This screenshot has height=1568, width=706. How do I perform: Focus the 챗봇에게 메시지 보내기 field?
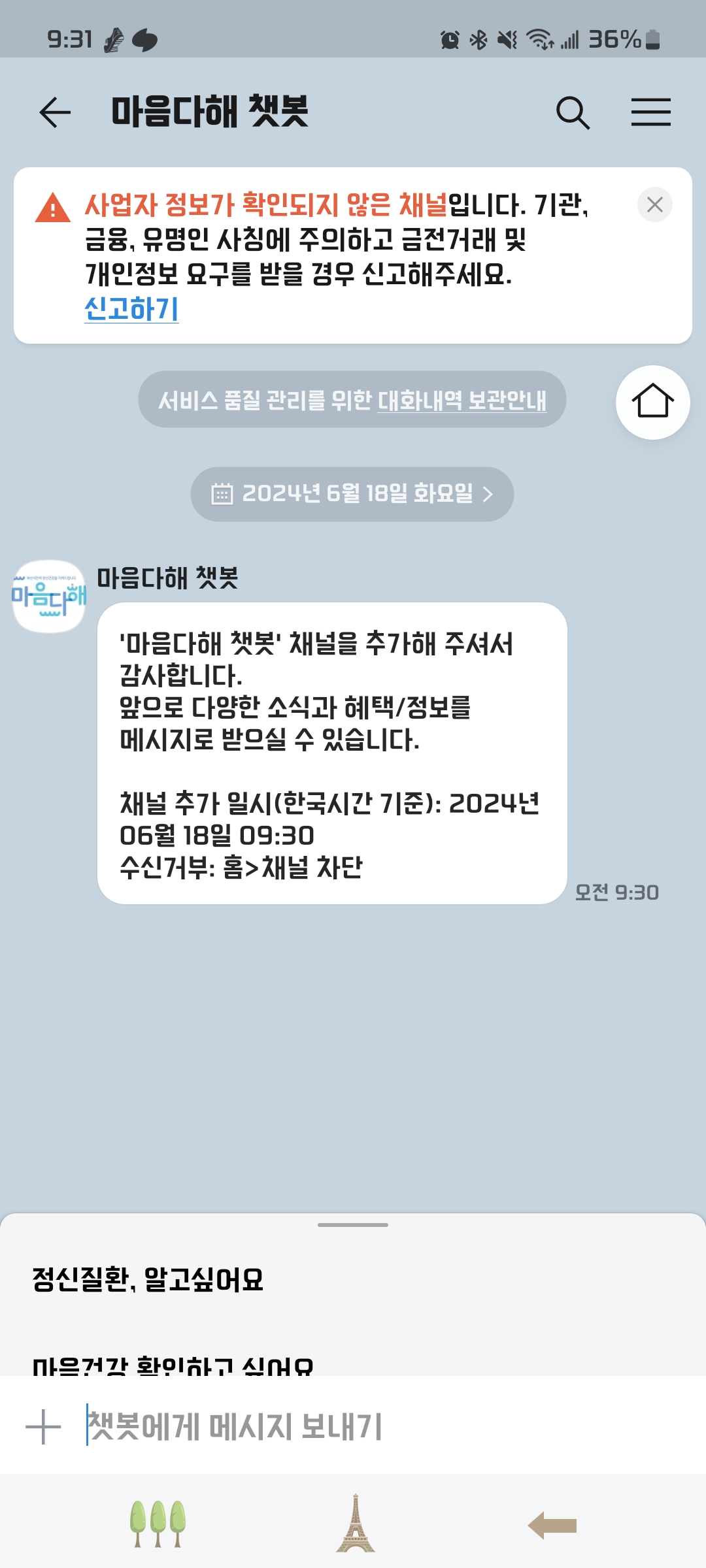(x=379, y=1426)
